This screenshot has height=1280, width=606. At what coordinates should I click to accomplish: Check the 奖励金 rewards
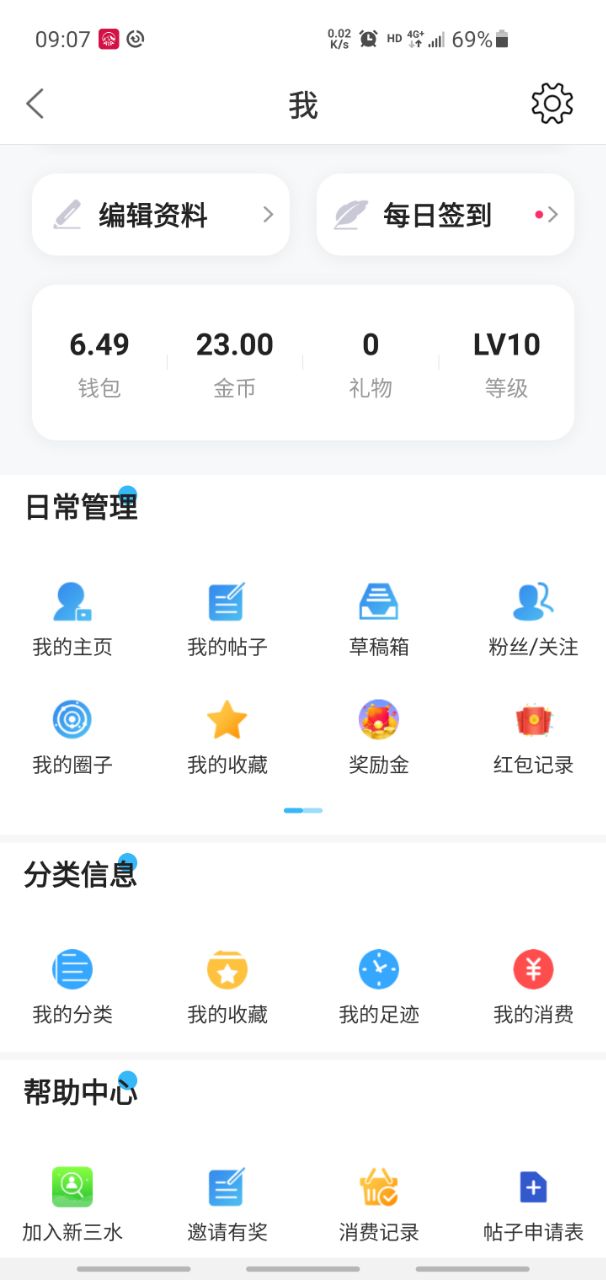click(379, 738)
